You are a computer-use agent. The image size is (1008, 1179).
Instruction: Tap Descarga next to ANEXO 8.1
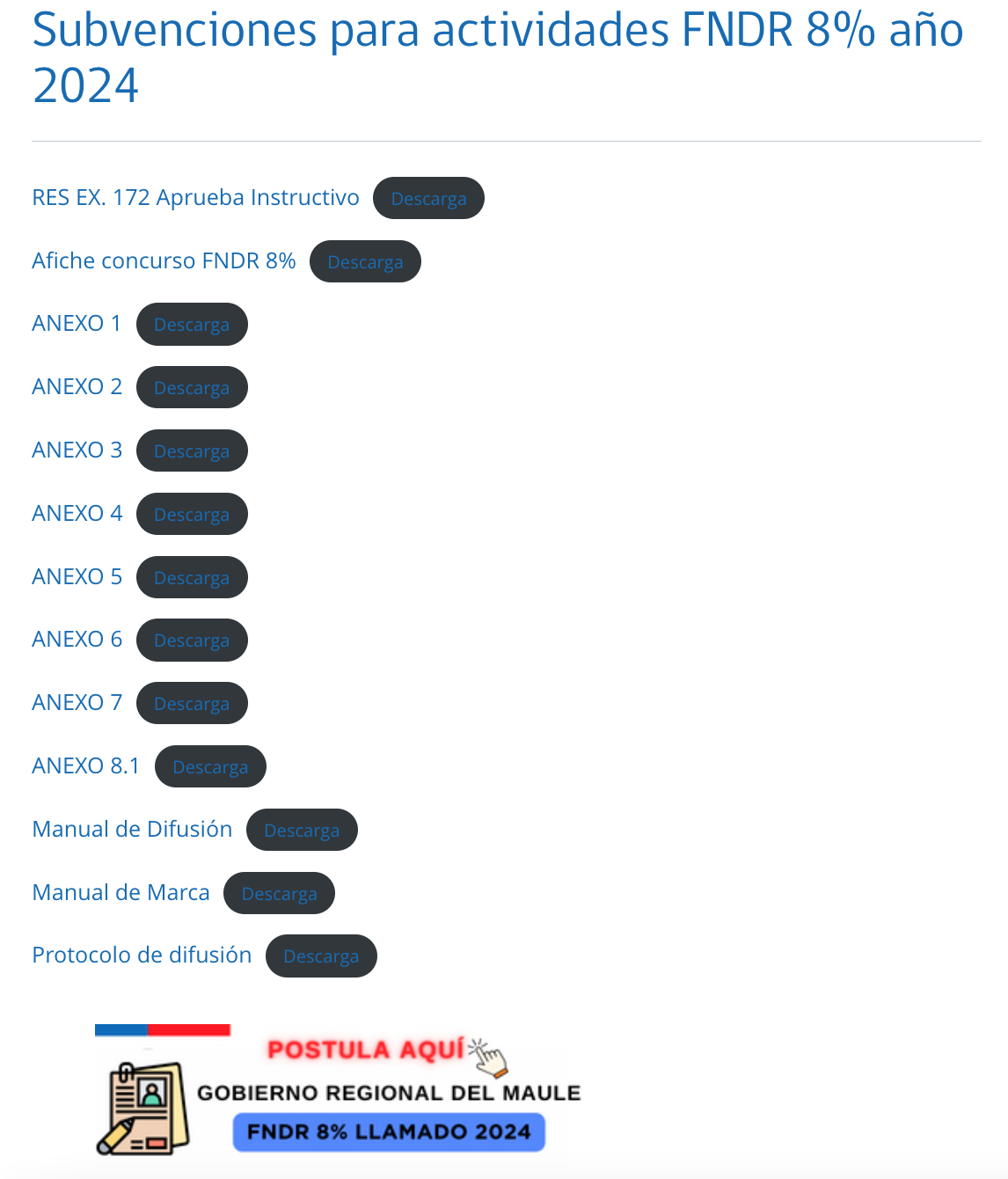tap(210, 767)
